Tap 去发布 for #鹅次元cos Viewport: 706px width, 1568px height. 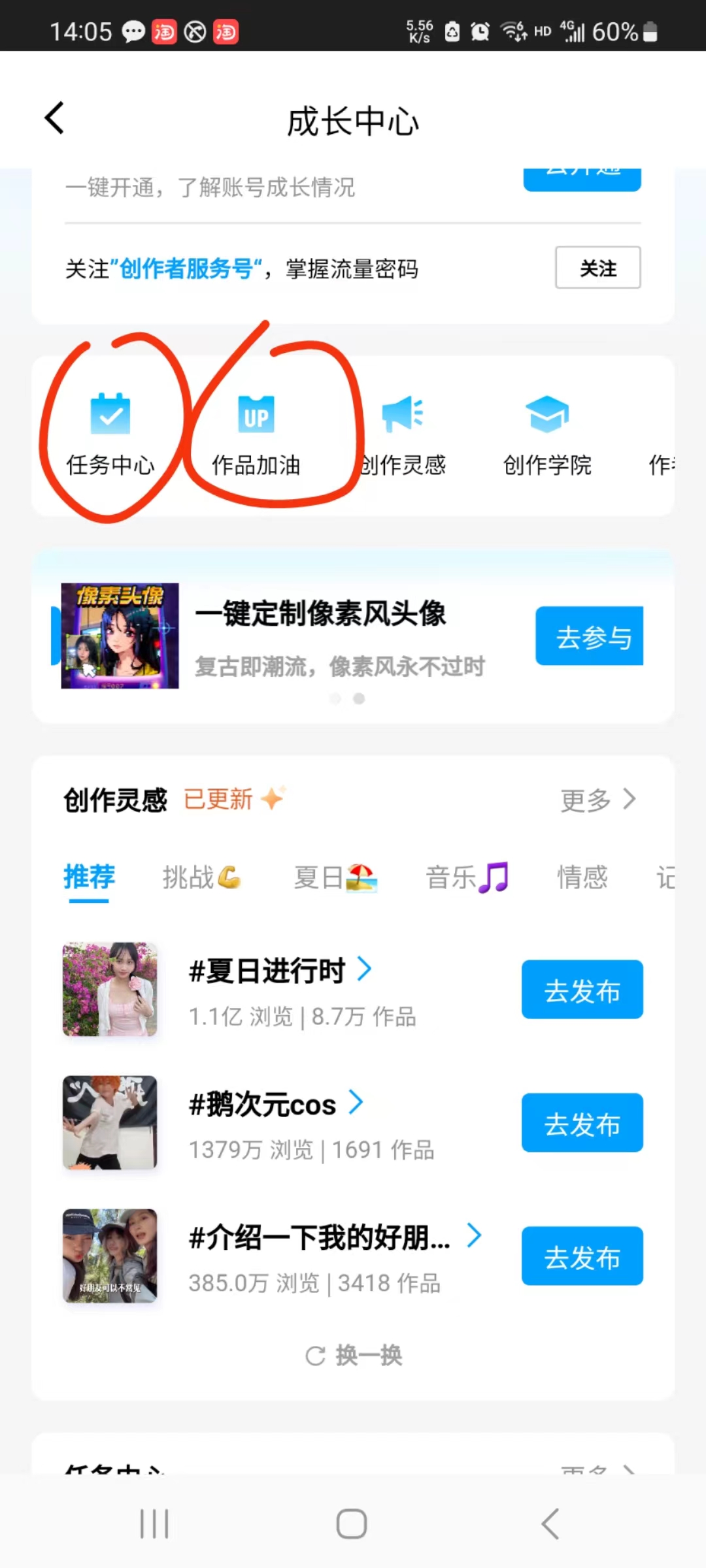coord(582,1123)
